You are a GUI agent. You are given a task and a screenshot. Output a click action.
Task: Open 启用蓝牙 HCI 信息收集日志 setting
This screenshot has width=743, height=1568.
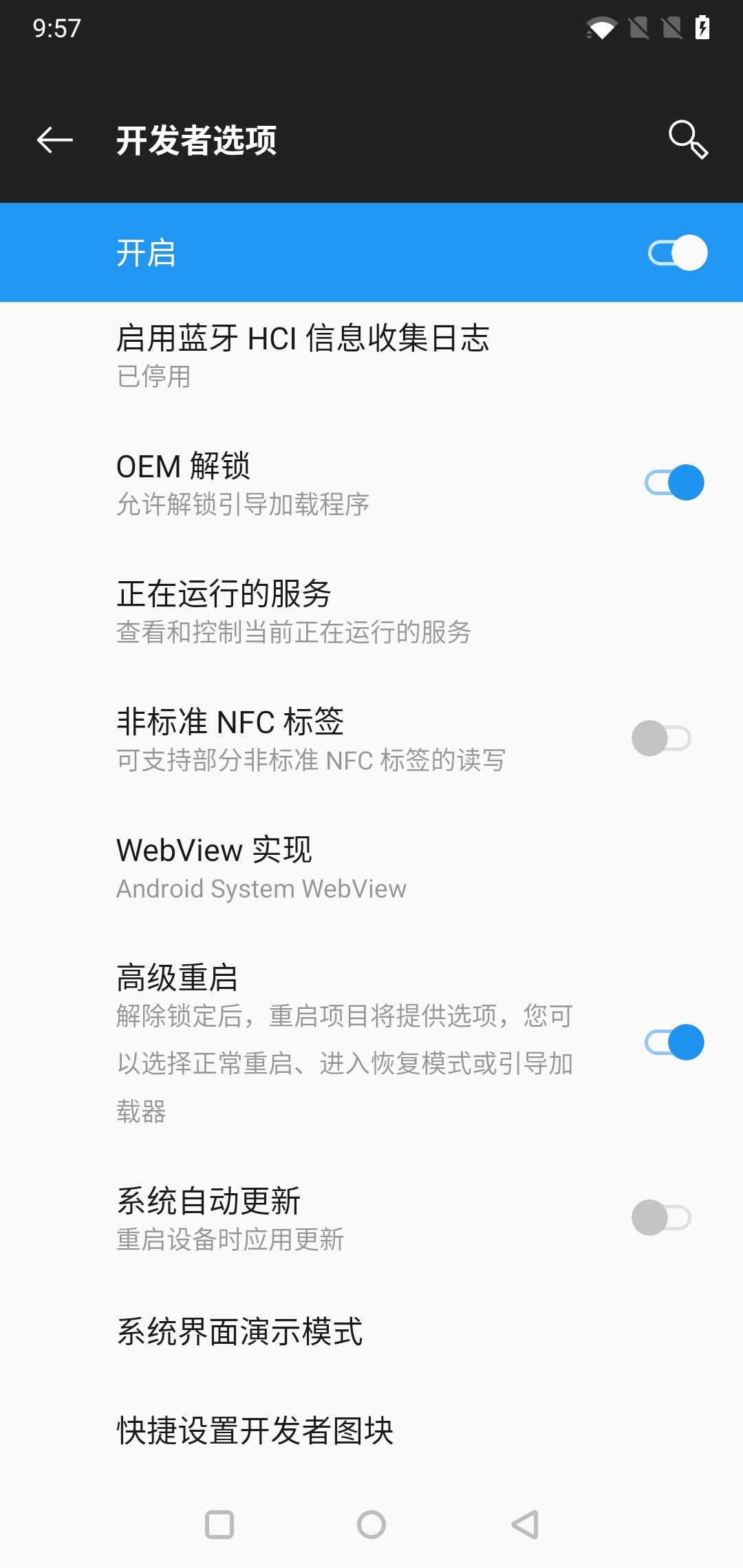click(303, 356)
